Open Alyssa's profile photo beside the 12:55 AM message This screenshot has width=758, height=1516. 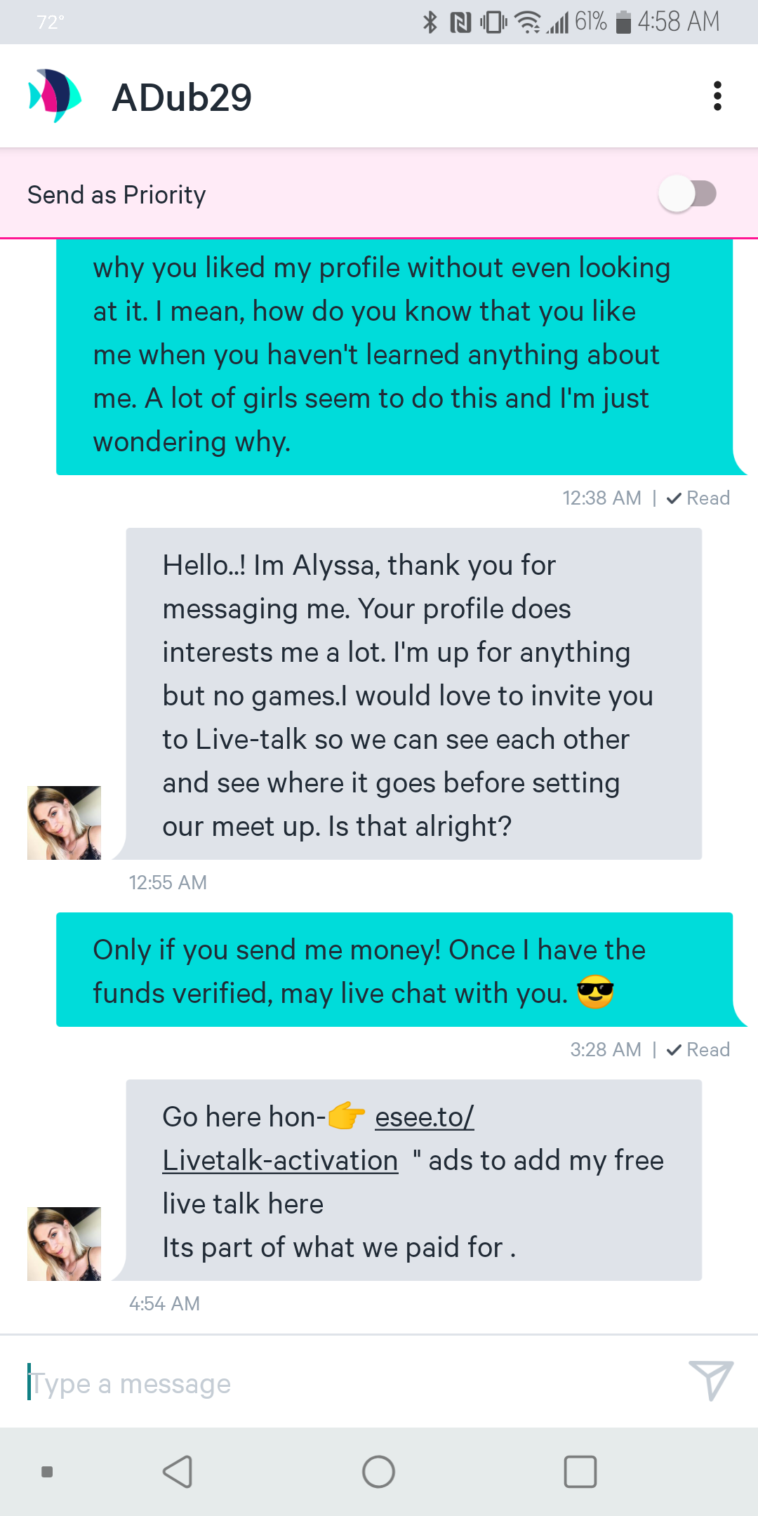point(64,822)
